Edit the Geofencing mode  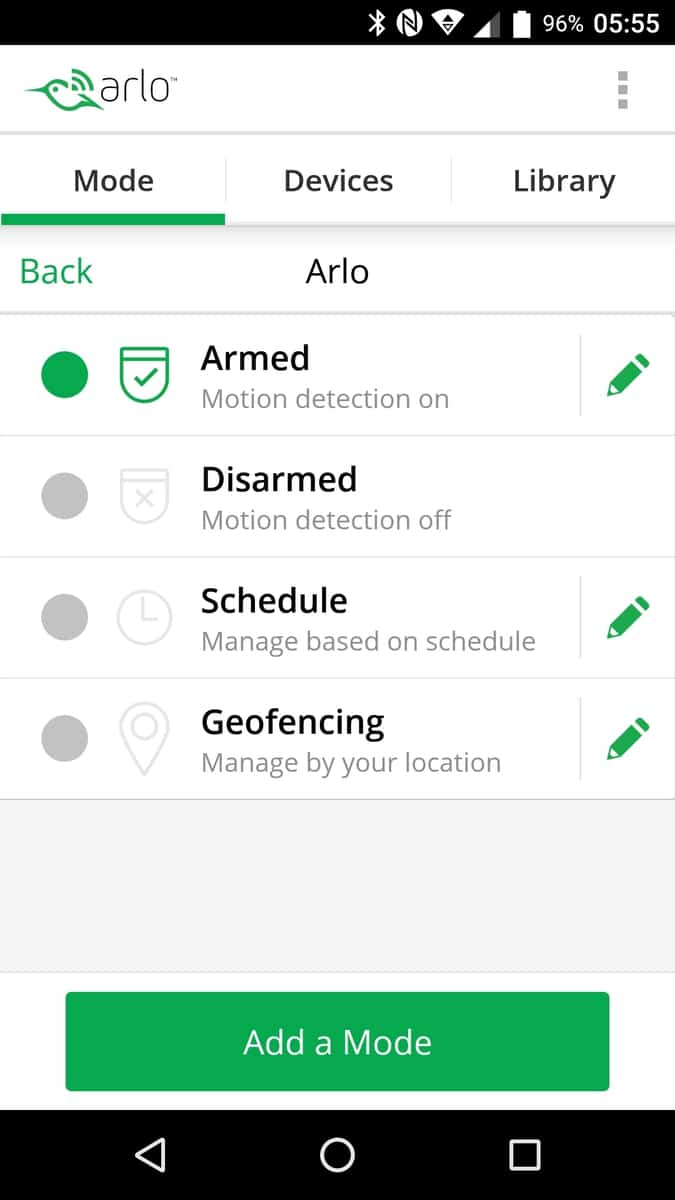628,738
